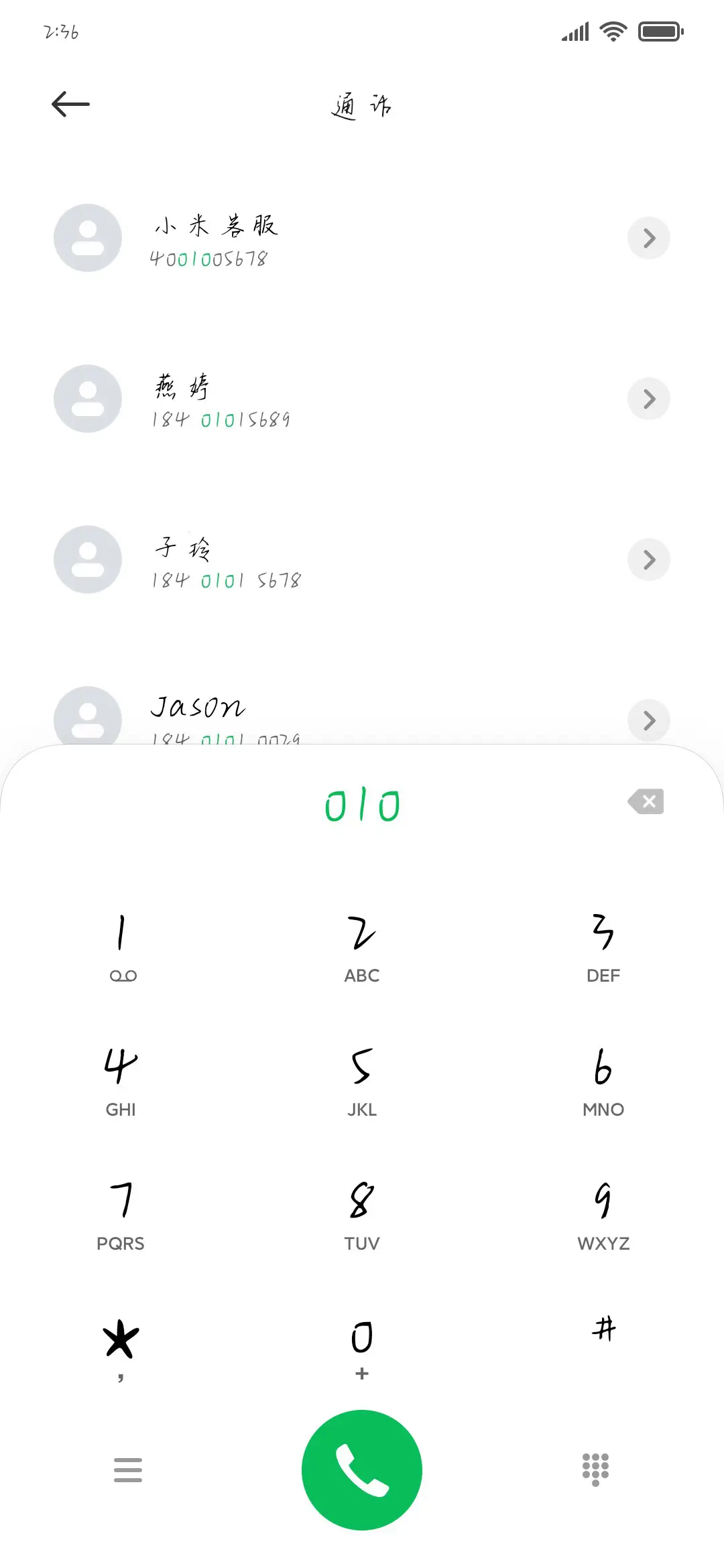
Task: Tap the backspace icon to delete a digit
Action: tap(646, 802)
